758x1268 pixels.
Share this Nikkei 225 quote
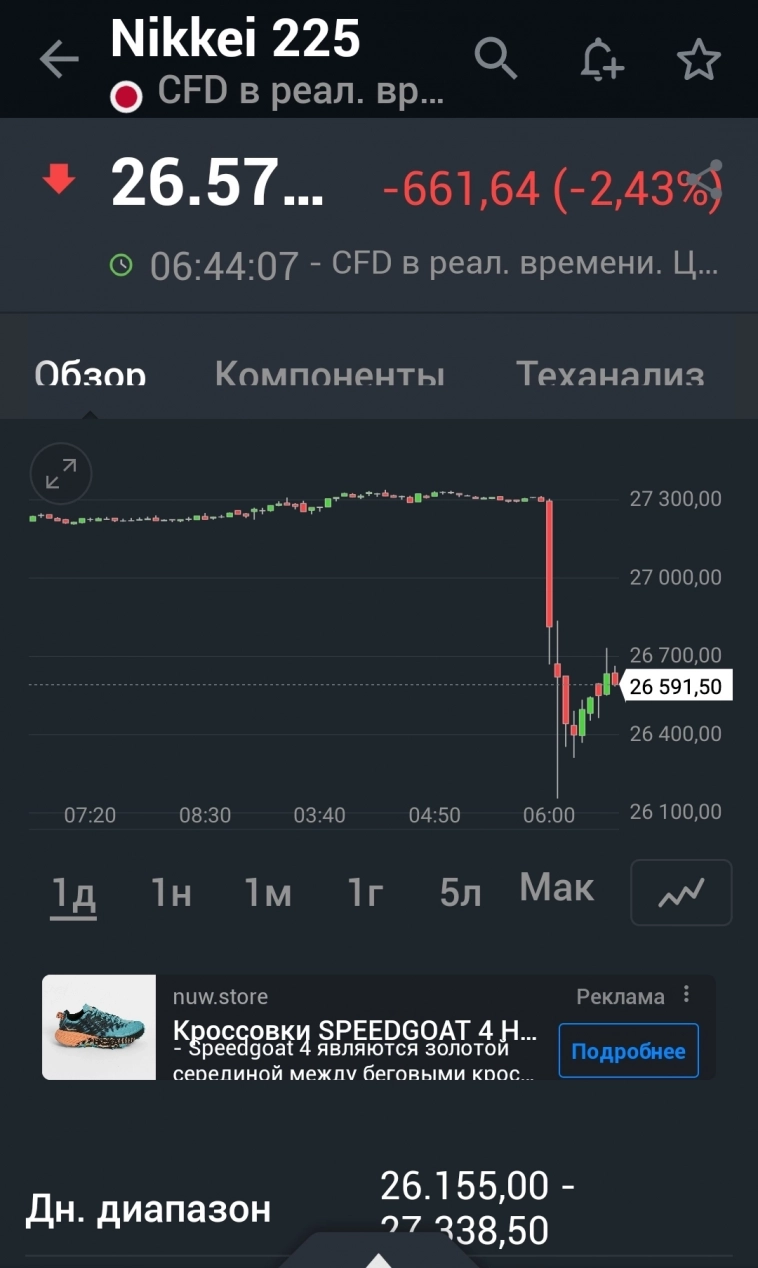(x=704, y=181)
